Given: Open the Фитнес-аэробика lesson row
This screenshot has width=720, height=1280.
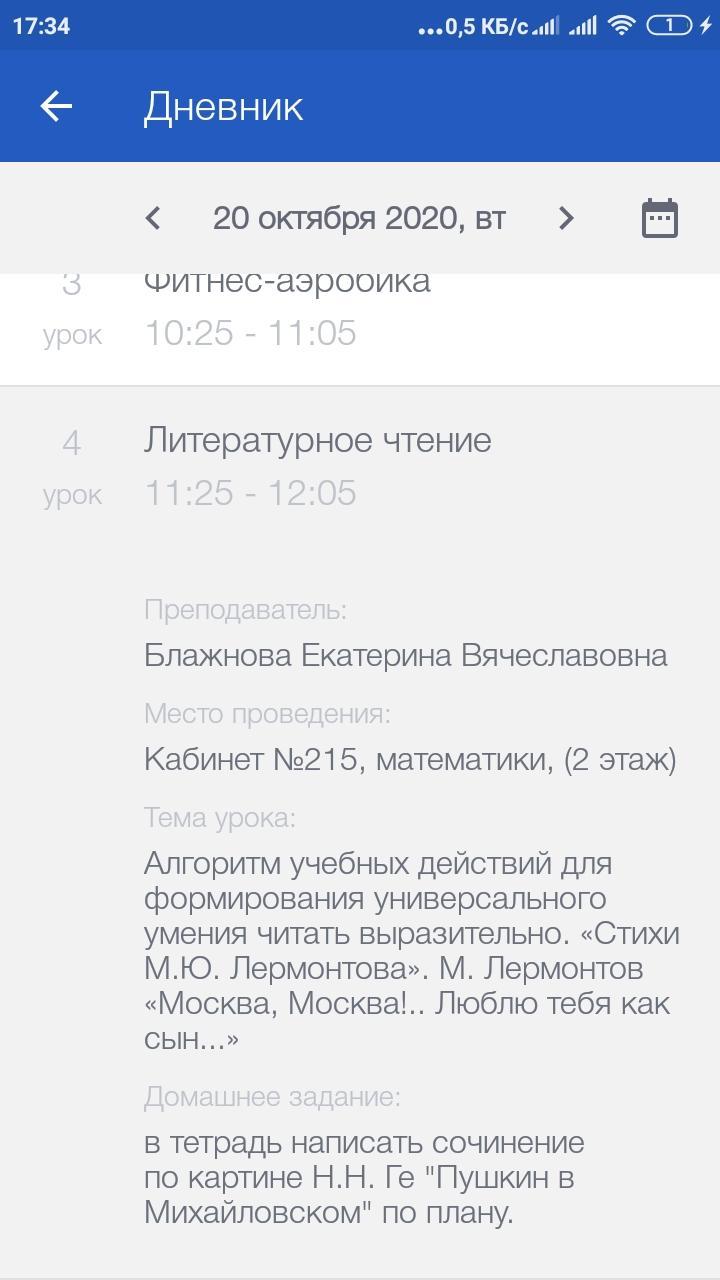Looking at the screenshot, I should point(360,329).
